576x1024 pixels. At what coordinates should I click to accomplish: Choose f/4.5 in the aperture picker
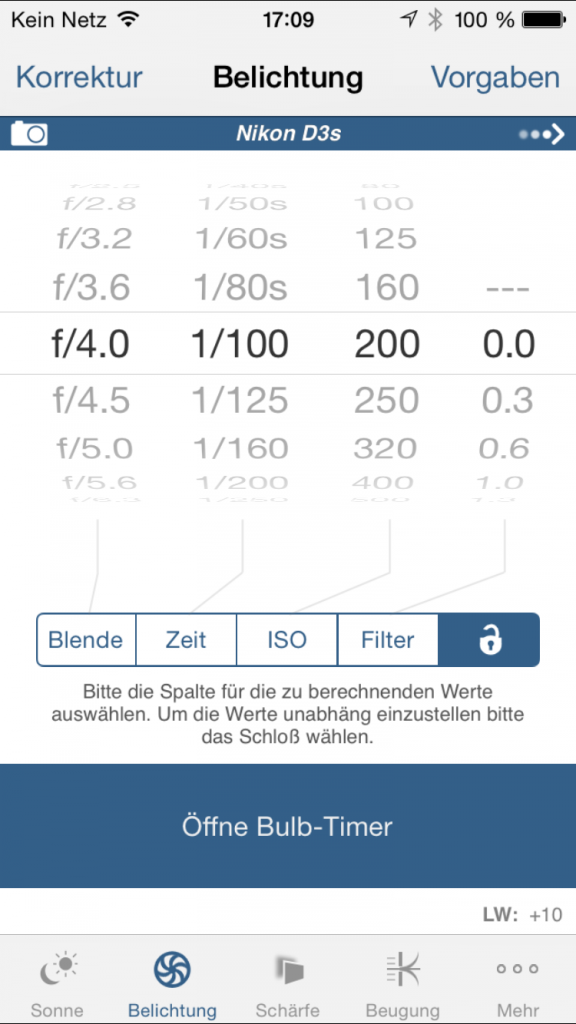(92, 400)
